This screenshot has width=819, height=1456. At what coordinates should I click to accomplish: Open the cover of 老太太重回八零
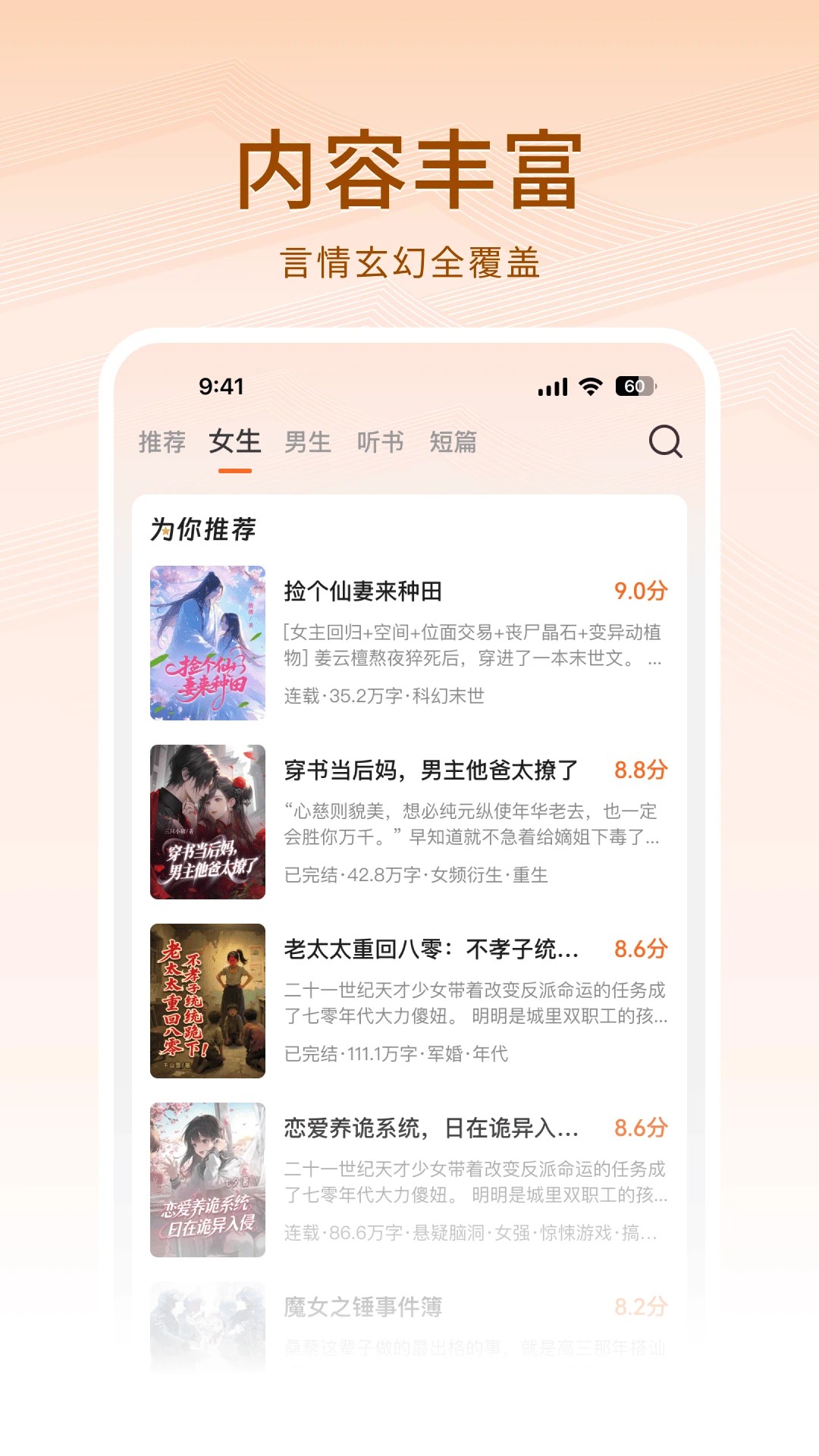click(x=206, y=1003)
